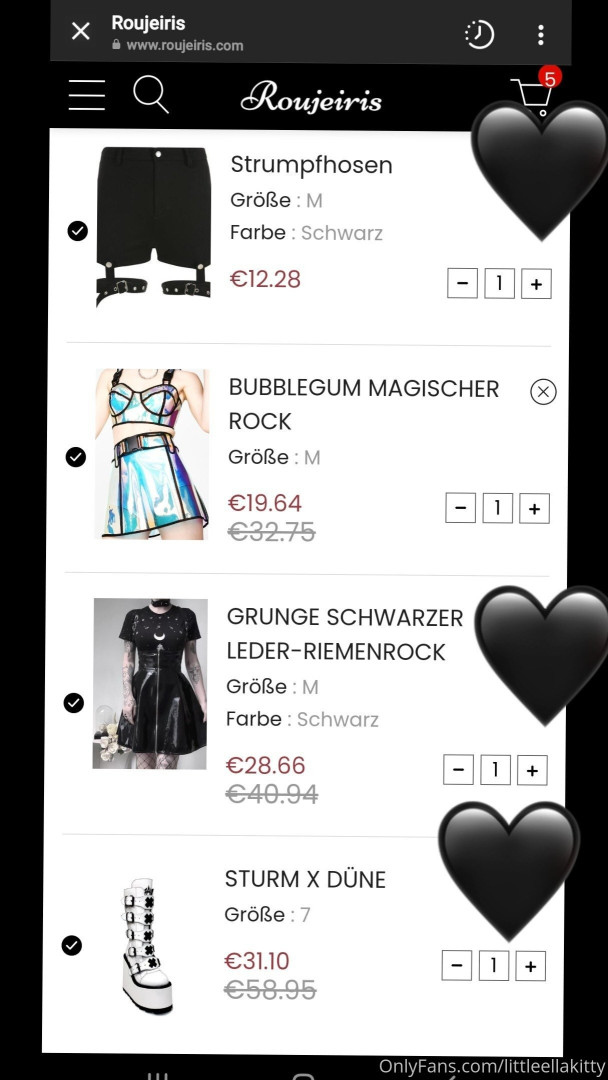The width and height of the screenshot is (608, 1080).
Task: Uncheck the Bubblegum Magischer Rock item
Action: point(75,457)
